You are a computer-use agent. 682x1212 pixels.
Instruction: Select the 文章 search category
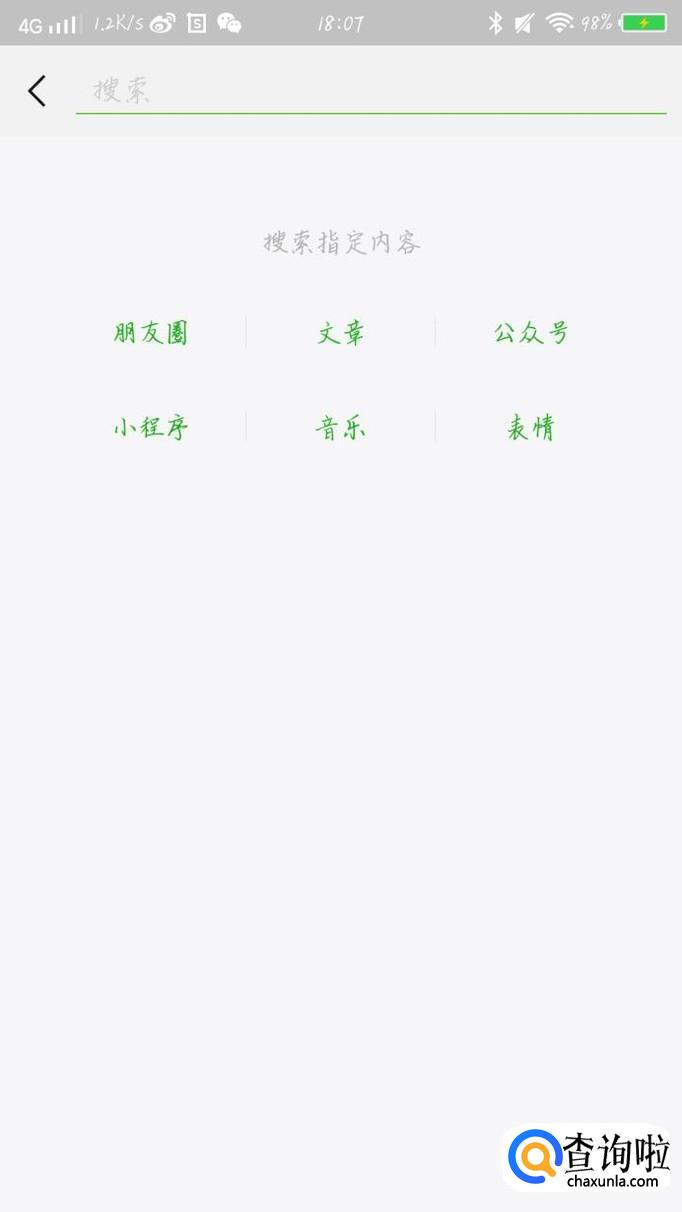point(341,333)
